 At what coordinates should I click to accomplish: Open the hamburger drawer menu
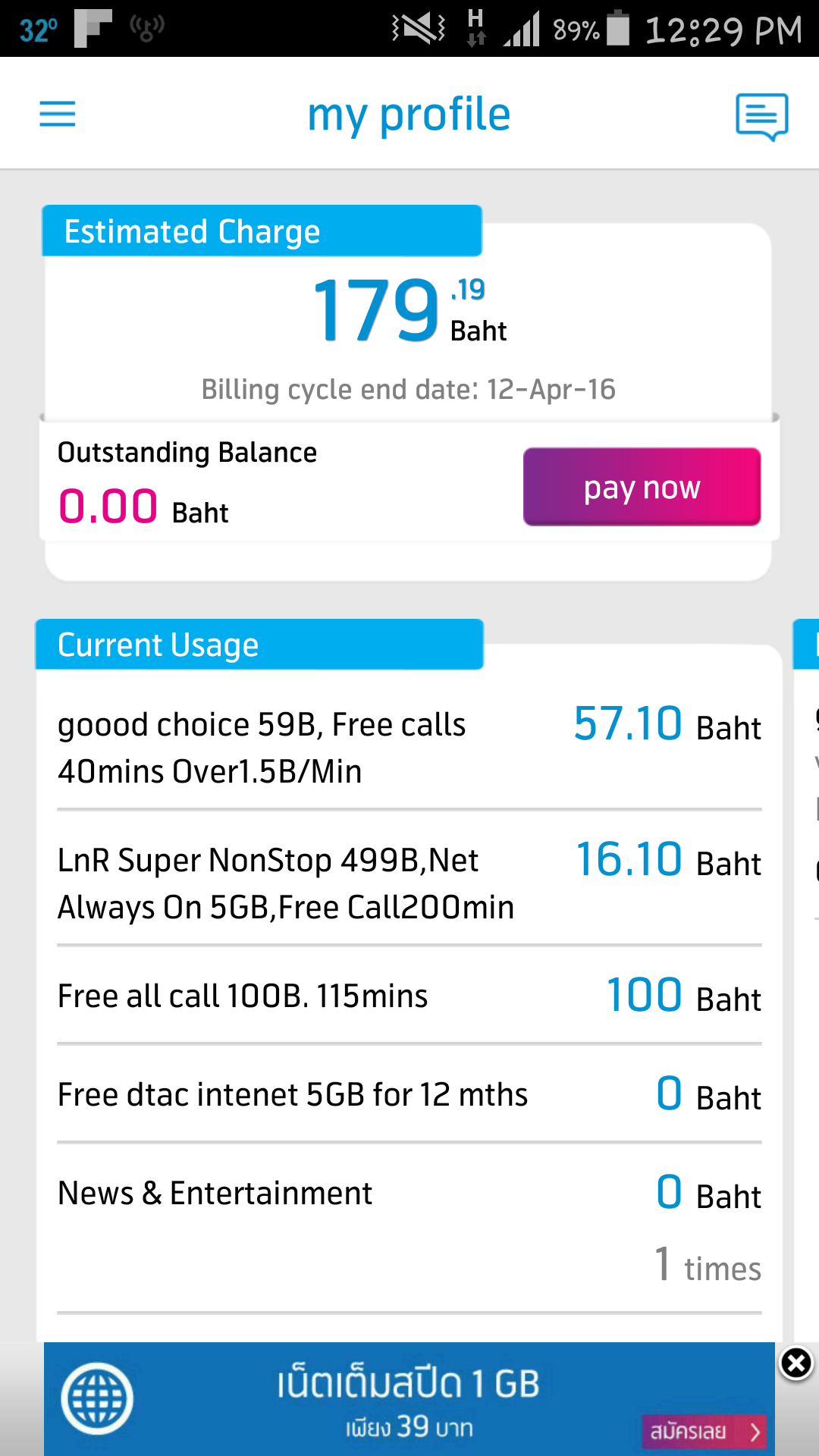coord(58,115)
